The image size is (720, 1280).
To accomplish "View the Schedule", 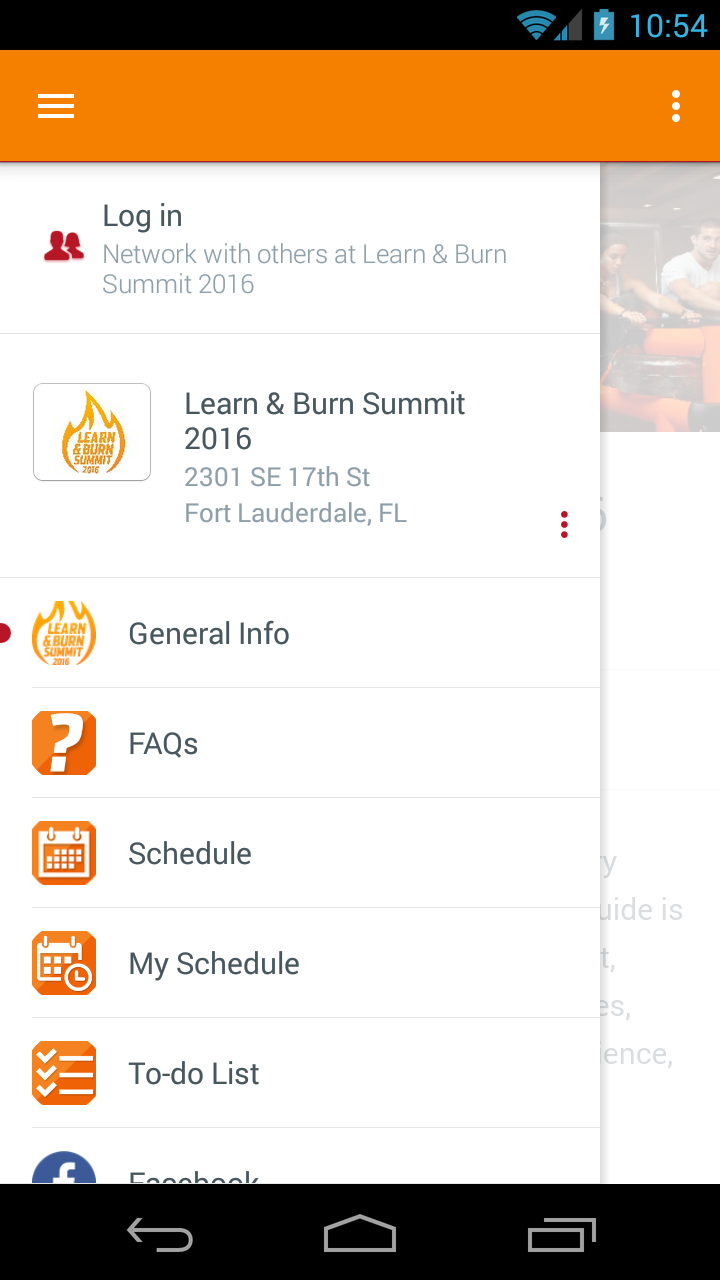I will [300, 854].
